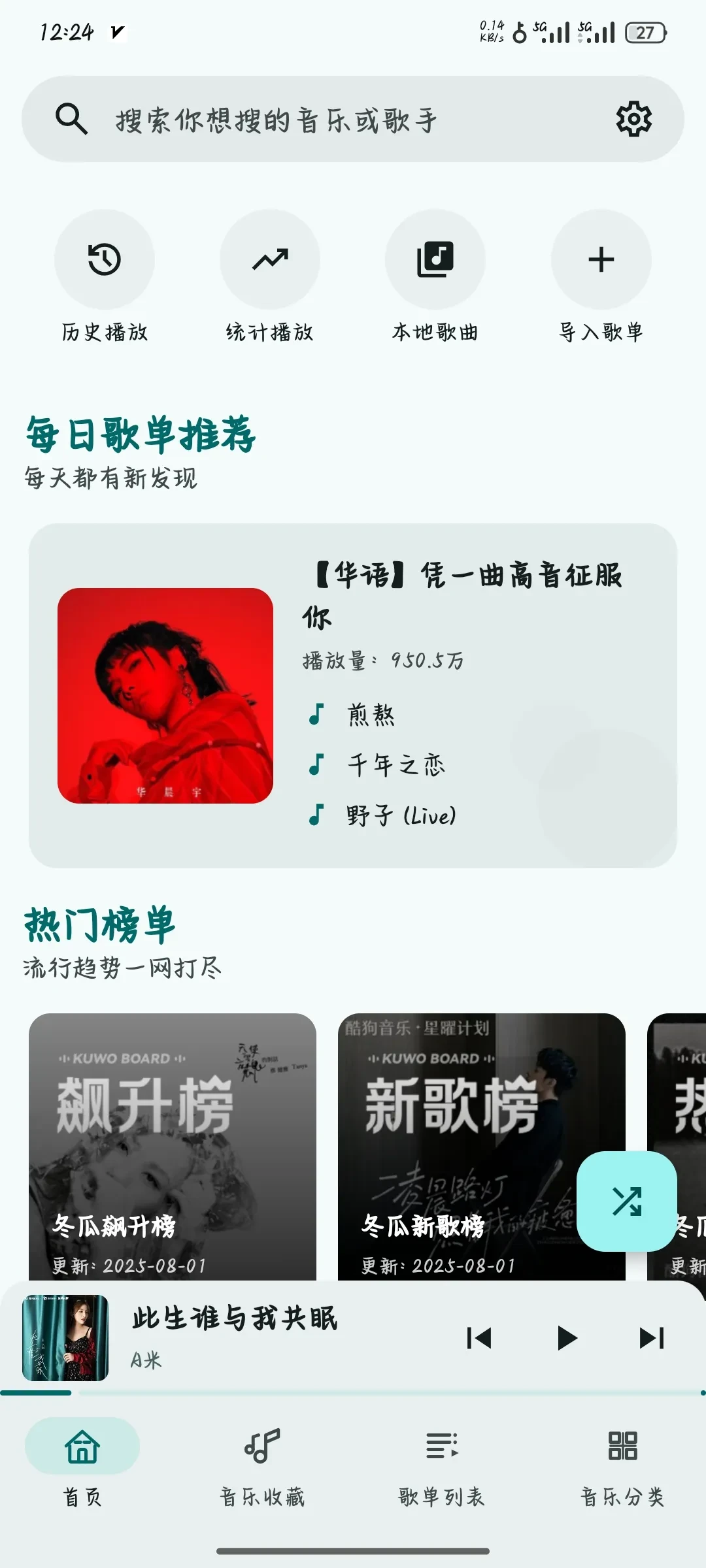Screen dimensions: 706x1568
Task: Open the settings gear icon
Action: tap(633, 120)
